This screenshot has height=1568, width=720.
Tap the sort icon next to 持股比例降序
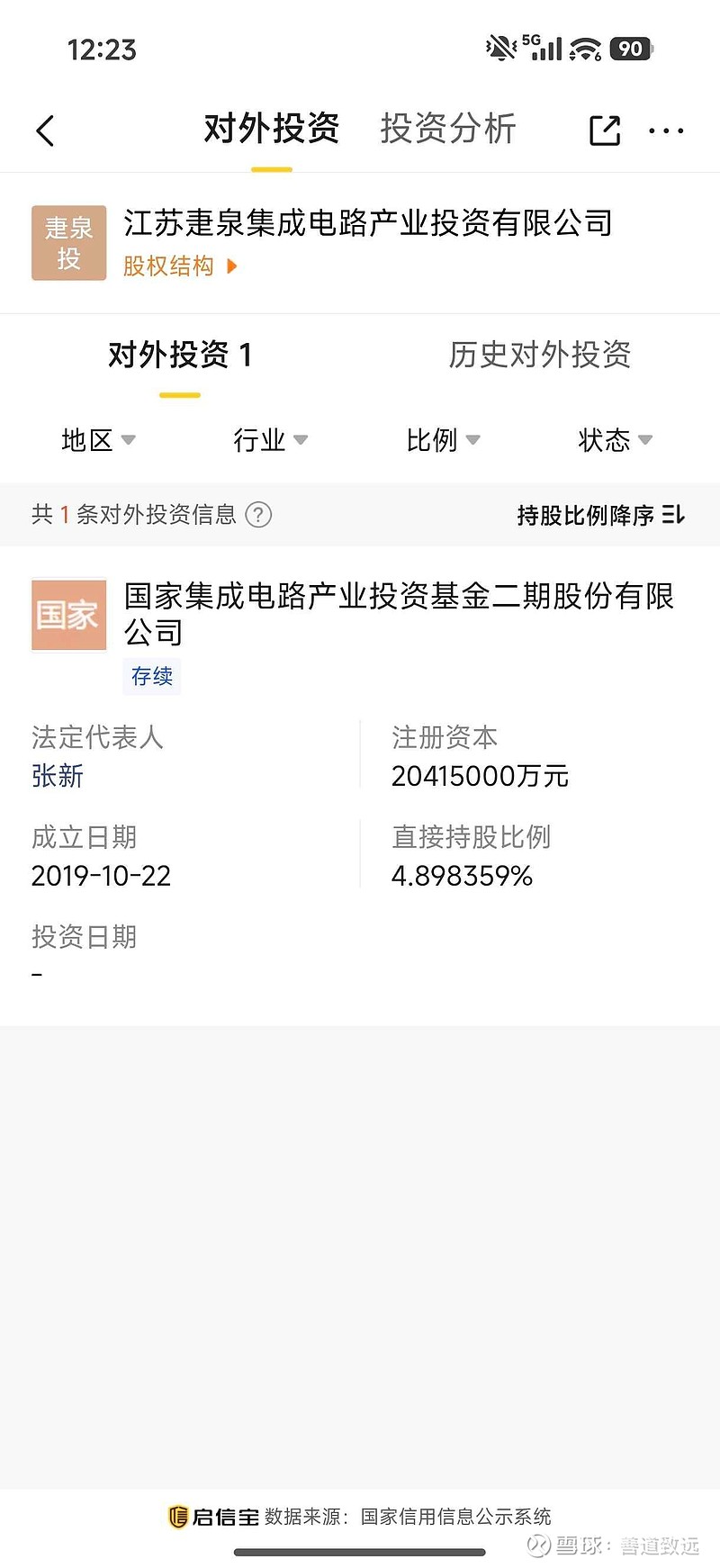click(673, 515)
